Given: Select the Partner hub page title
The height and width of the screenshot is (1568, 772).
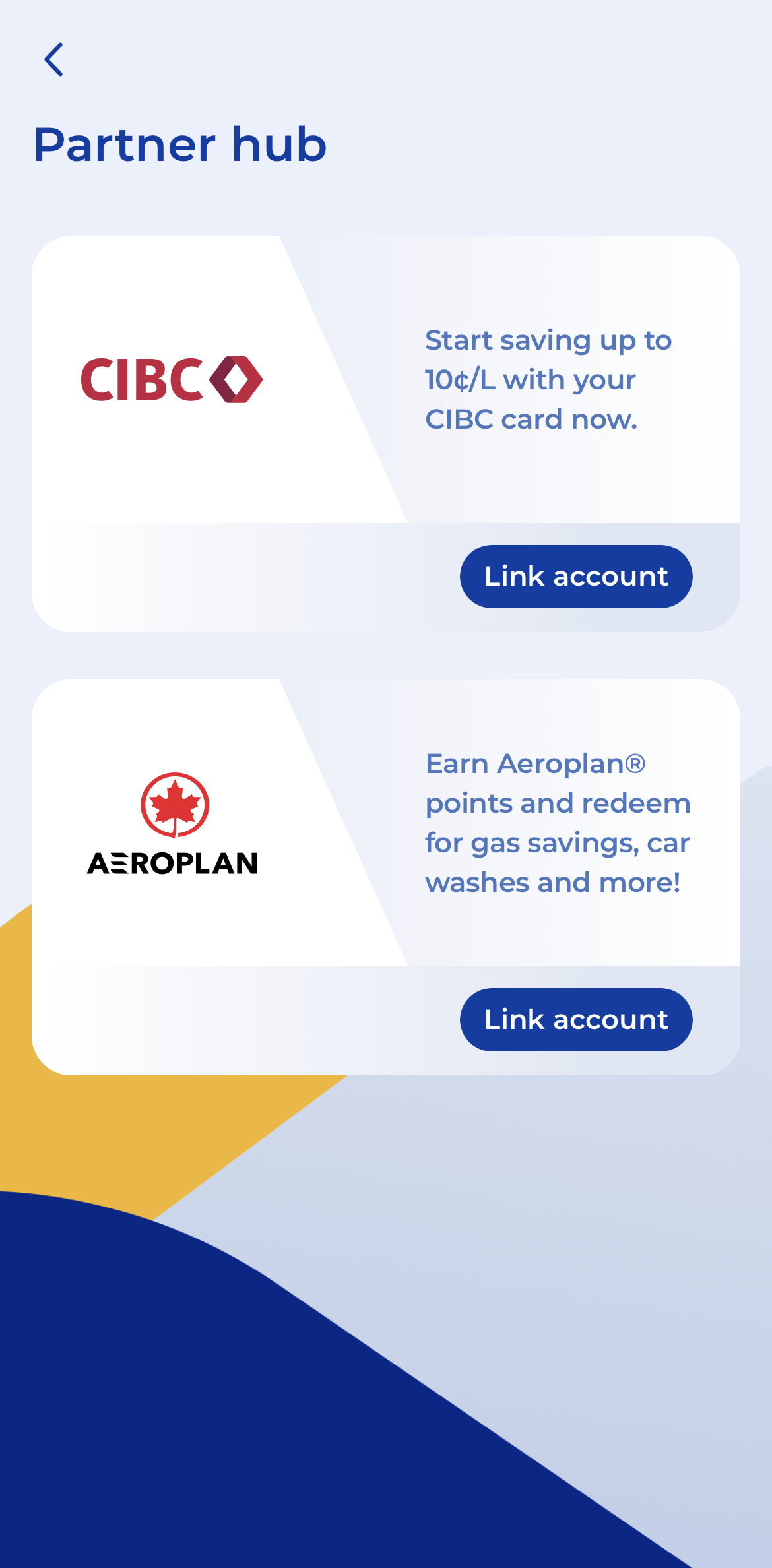Looking at the screenshot, I should coord(179,145).
